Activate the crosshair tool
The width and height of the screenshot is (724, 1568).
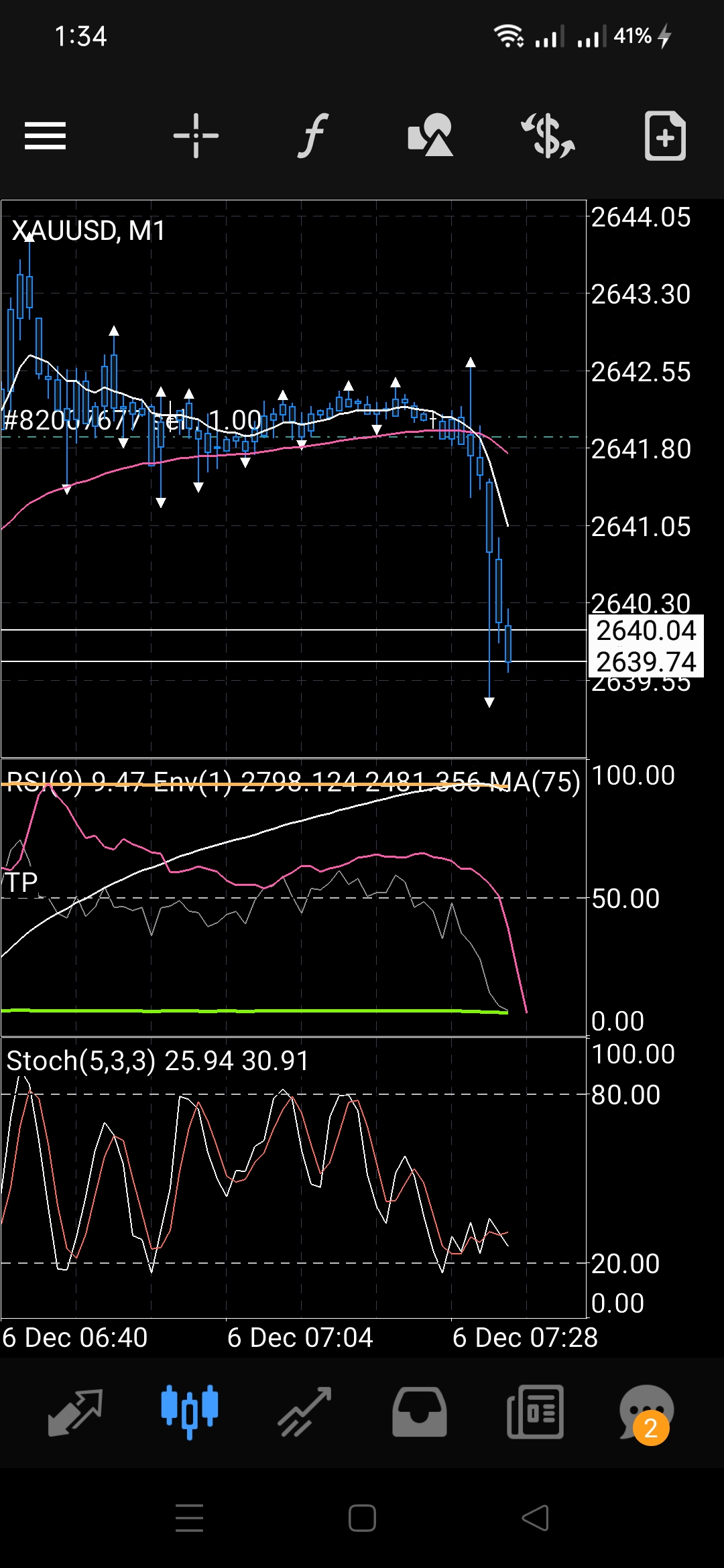point(196,136)
